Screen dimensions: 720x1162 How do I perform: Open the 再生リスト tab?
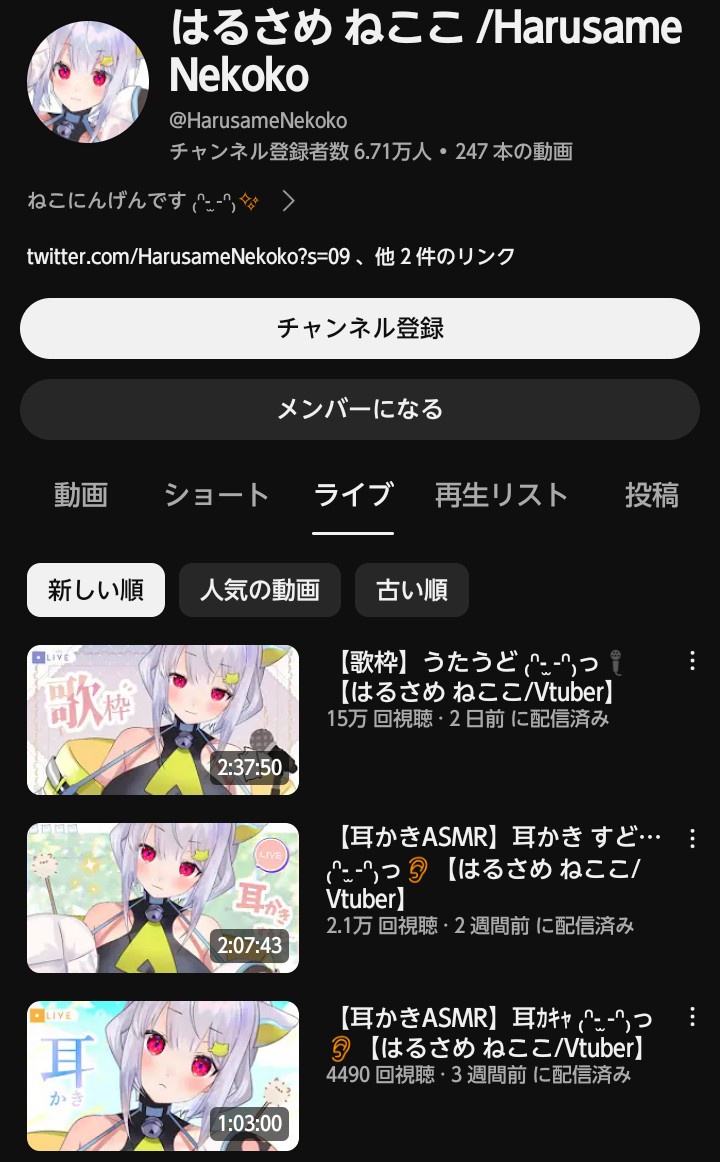[x=501, y=495]
